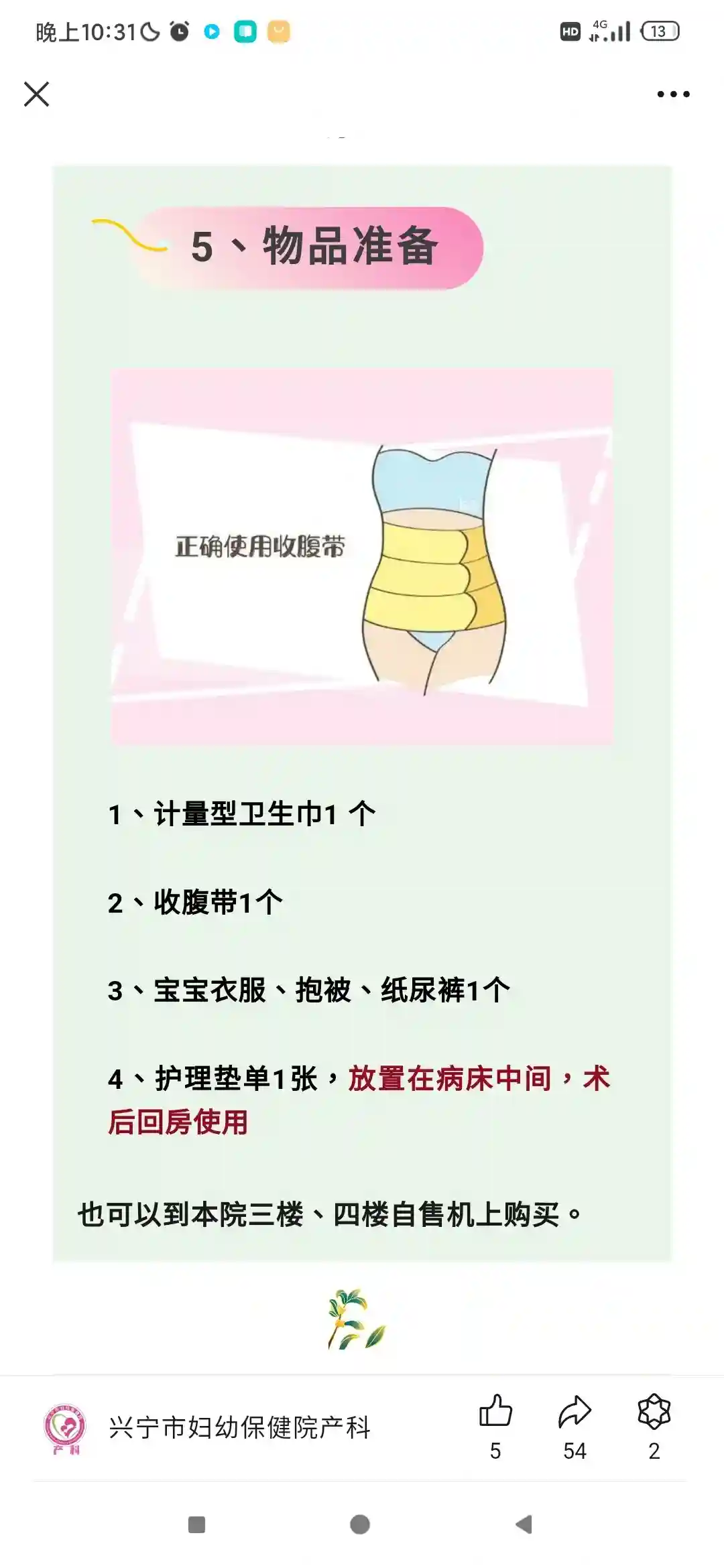Screen dimensions: 724x1568
Task: Open 兴宁市妇幼保健院产科 account profile
Action: coord(239,1427)
